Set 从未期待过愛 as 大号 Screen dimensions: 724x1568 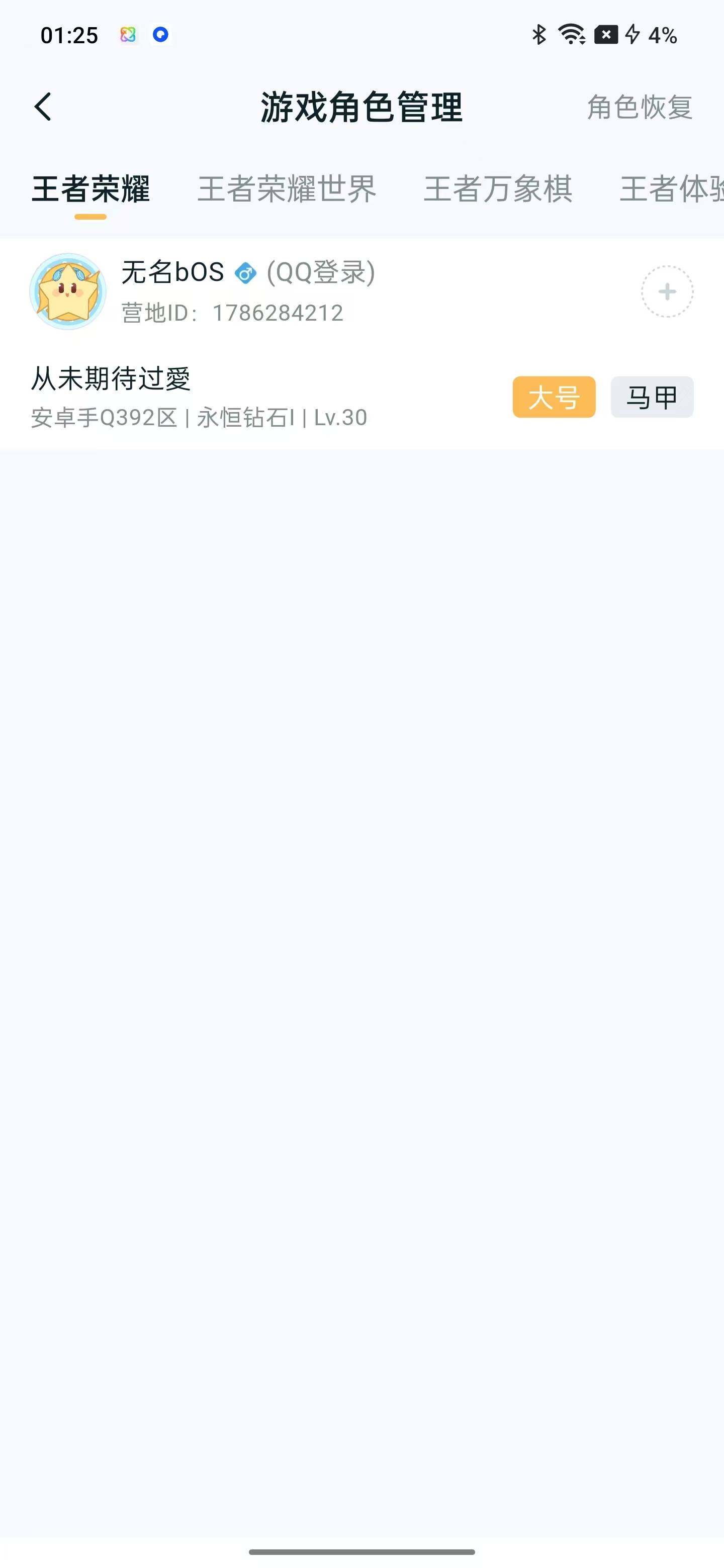point(554,397)
